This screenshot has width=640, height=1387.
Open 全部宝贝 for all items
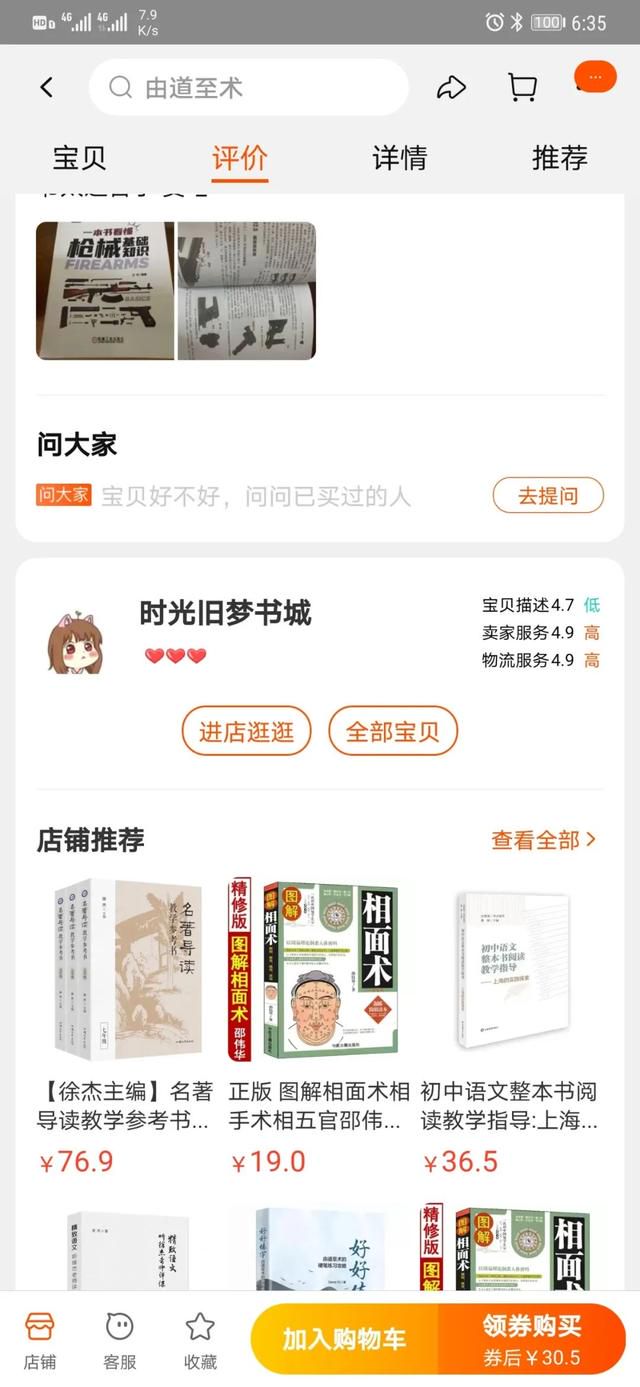[392, 731]
